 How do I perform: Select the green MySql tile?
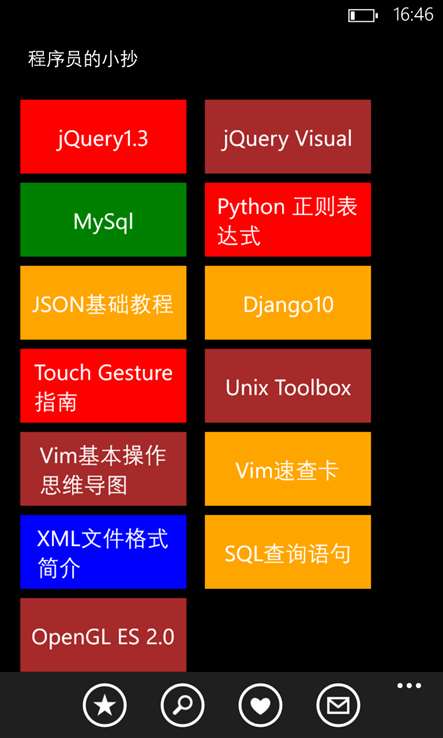[103, 219]
